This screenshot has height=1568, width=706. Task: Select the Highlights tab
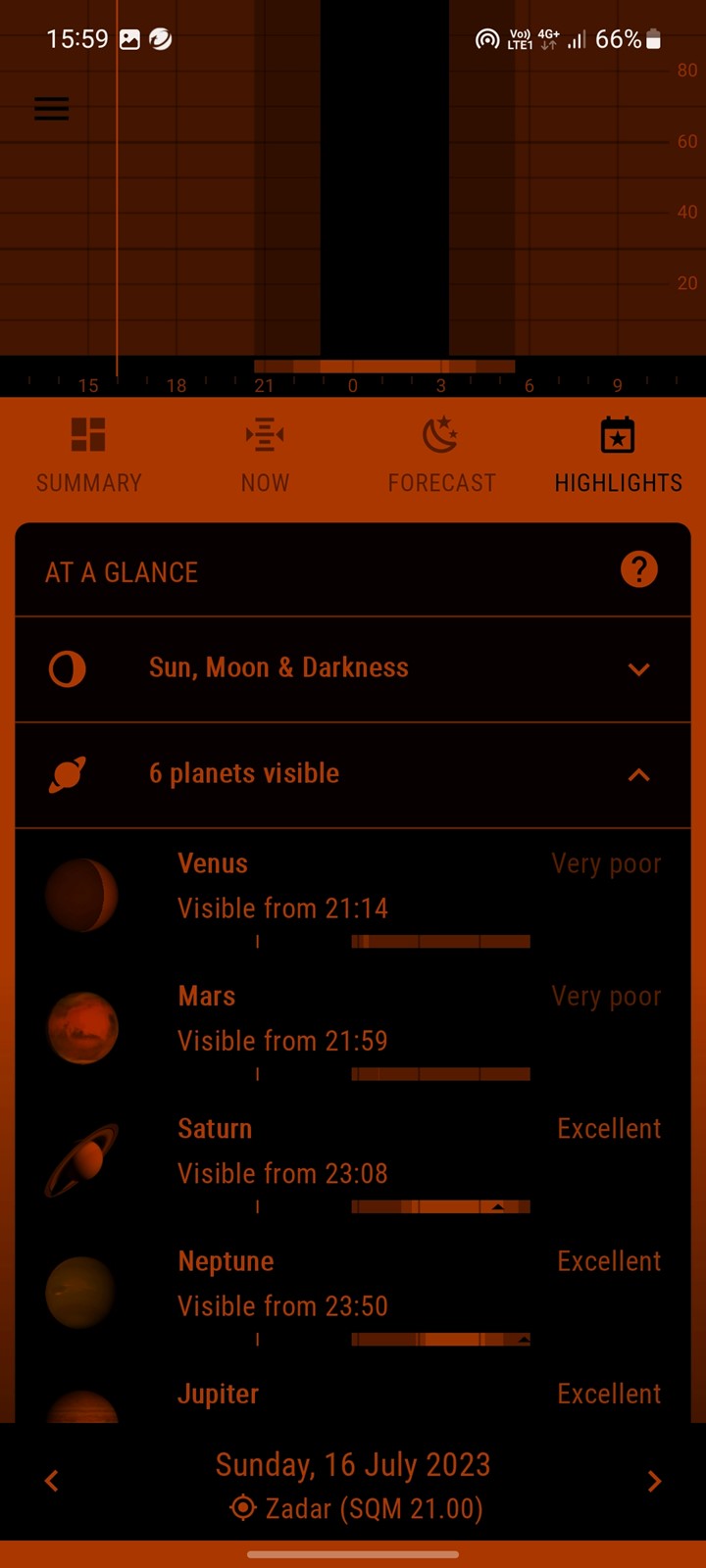pos(618,457)
